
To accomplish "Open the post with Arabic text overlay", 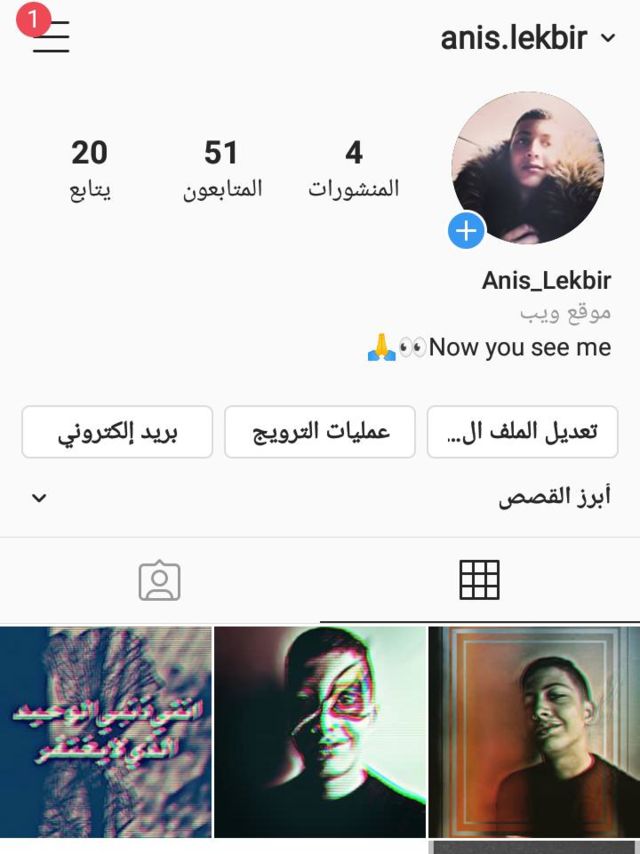I will [106, 732].
